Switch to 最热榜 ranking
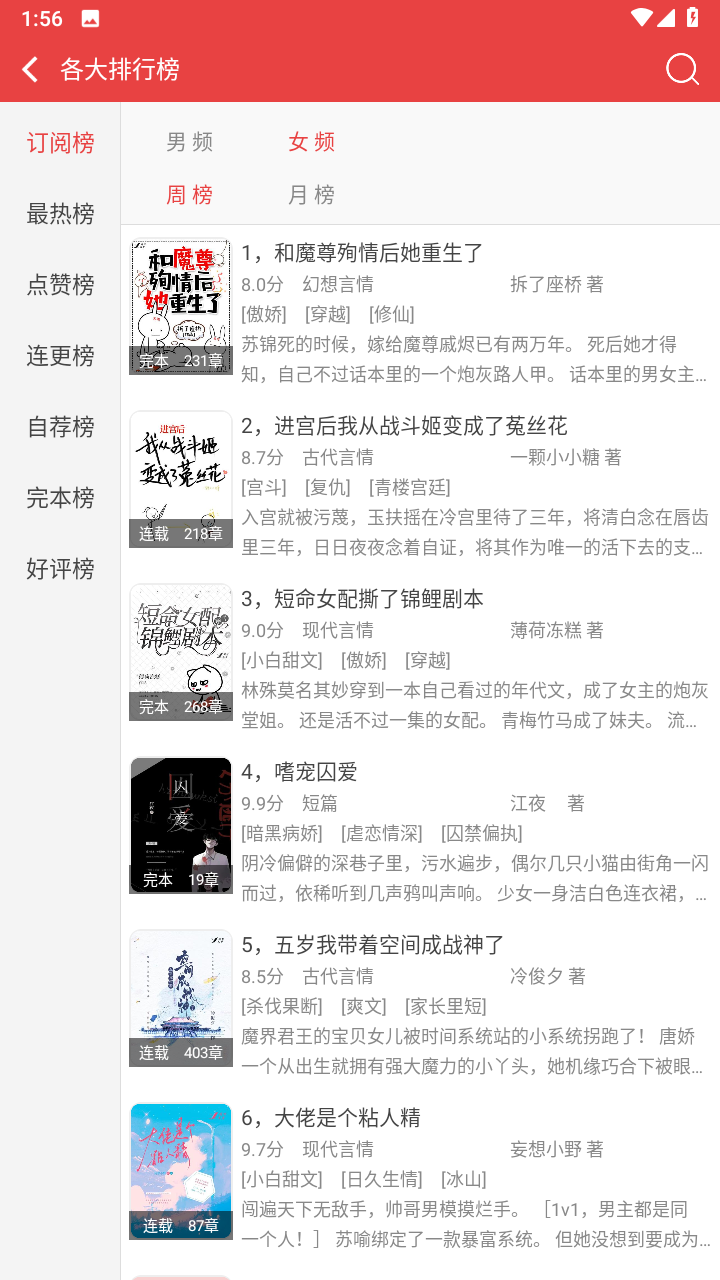Image resolution: width=720 pixels, height=1280 pixels. point(60,214)
